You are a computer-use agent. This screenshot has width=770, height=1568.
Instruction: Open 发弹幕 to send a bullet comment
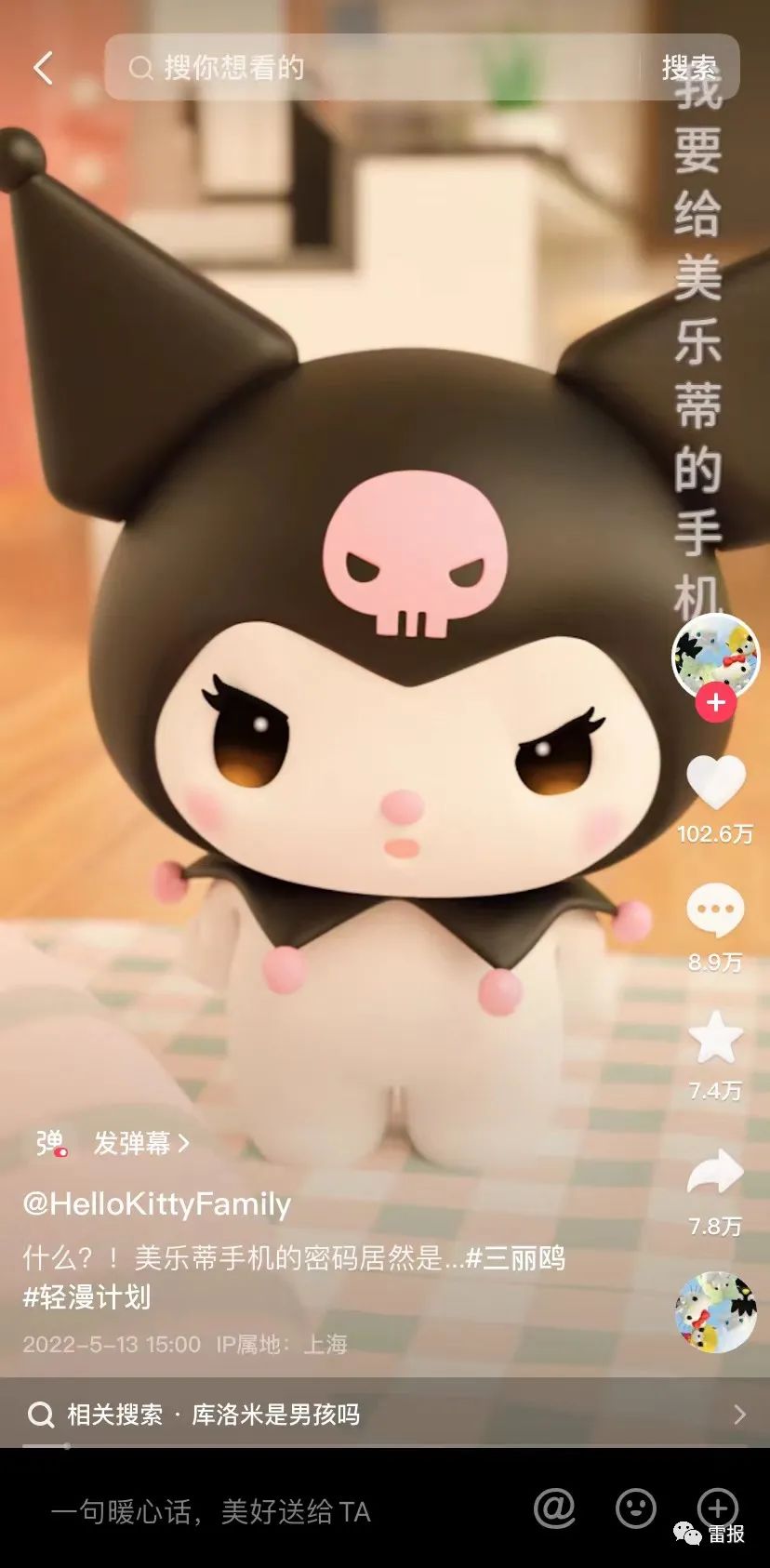(x=140, y=1143)
